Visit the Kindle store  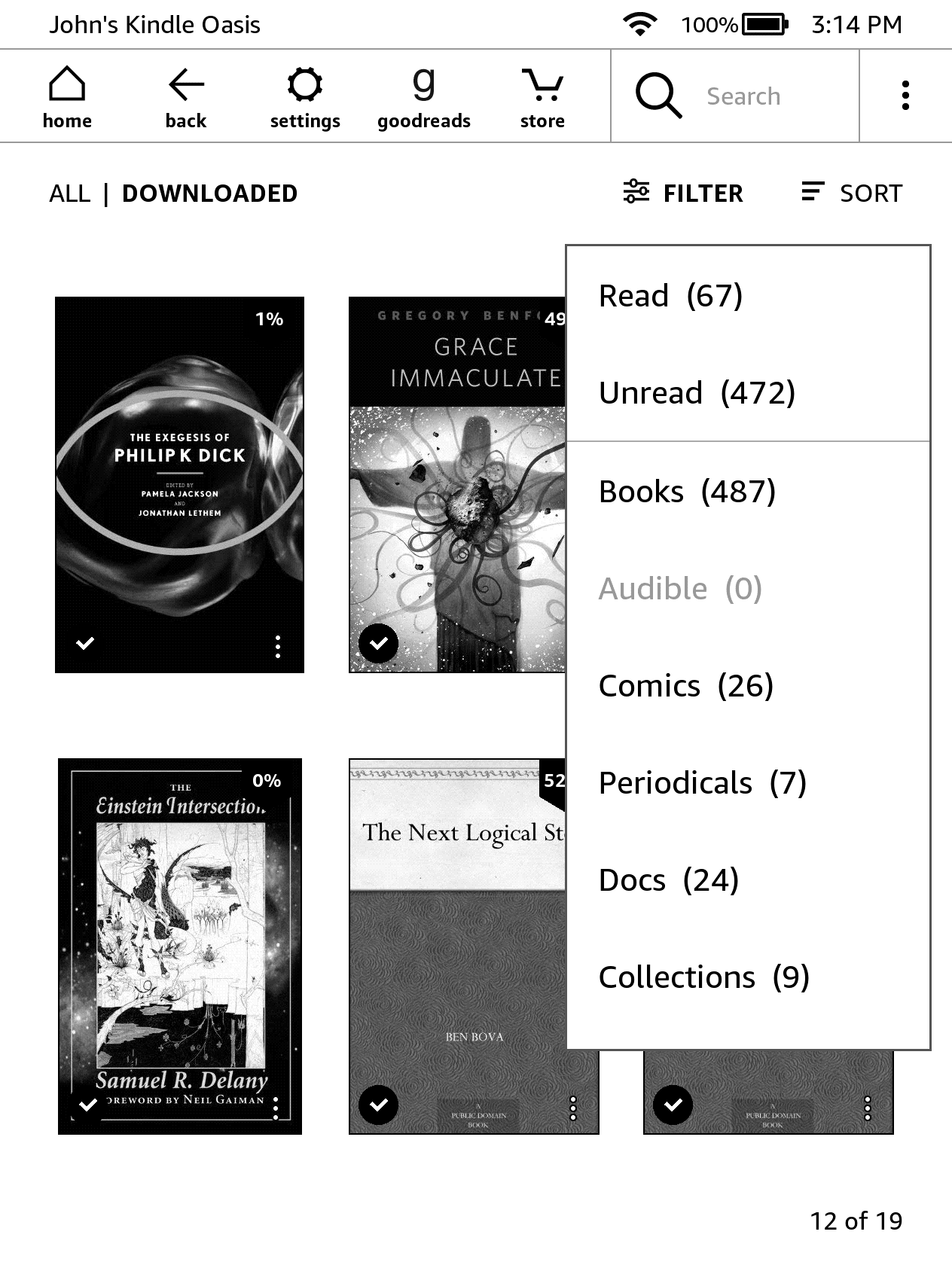click(x=542, y=97)
